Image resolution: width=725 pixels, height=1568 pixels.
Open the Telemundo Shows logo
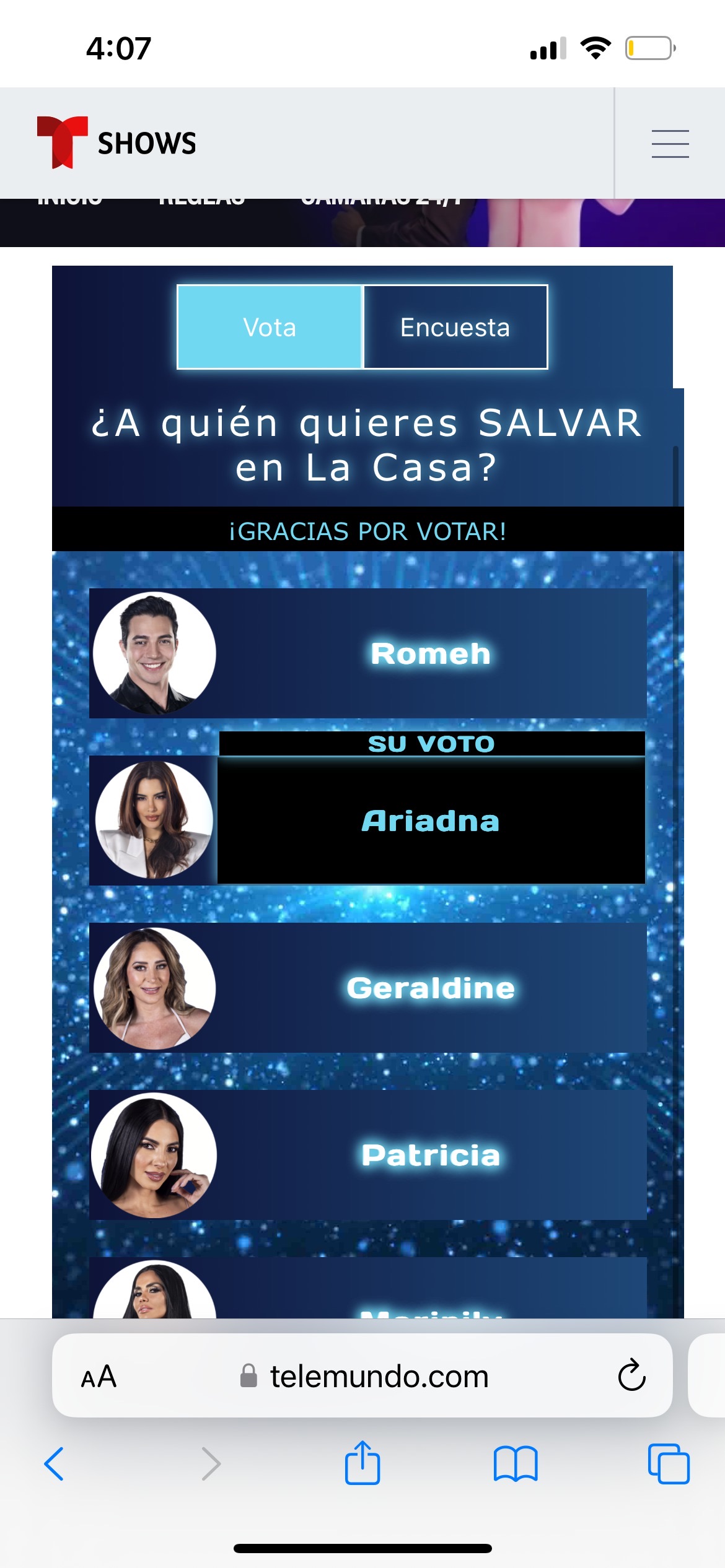[116, 142]
